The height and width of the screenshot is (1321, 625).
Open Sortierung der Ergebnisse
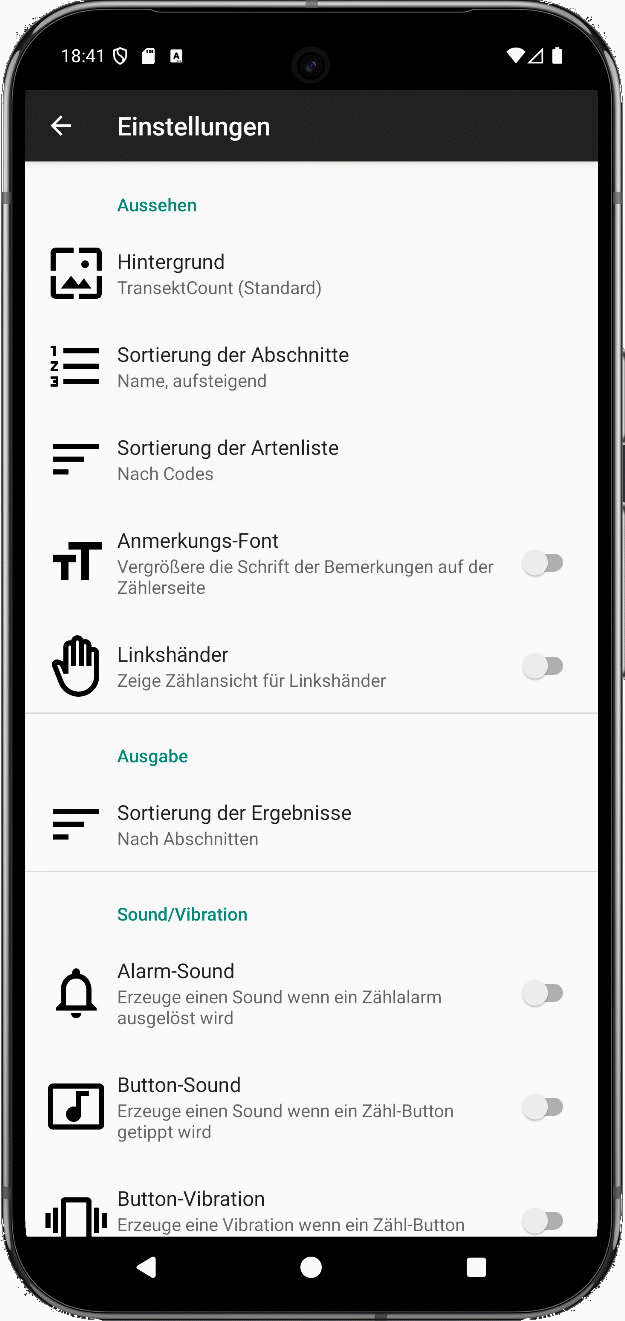tap(234, 825)
